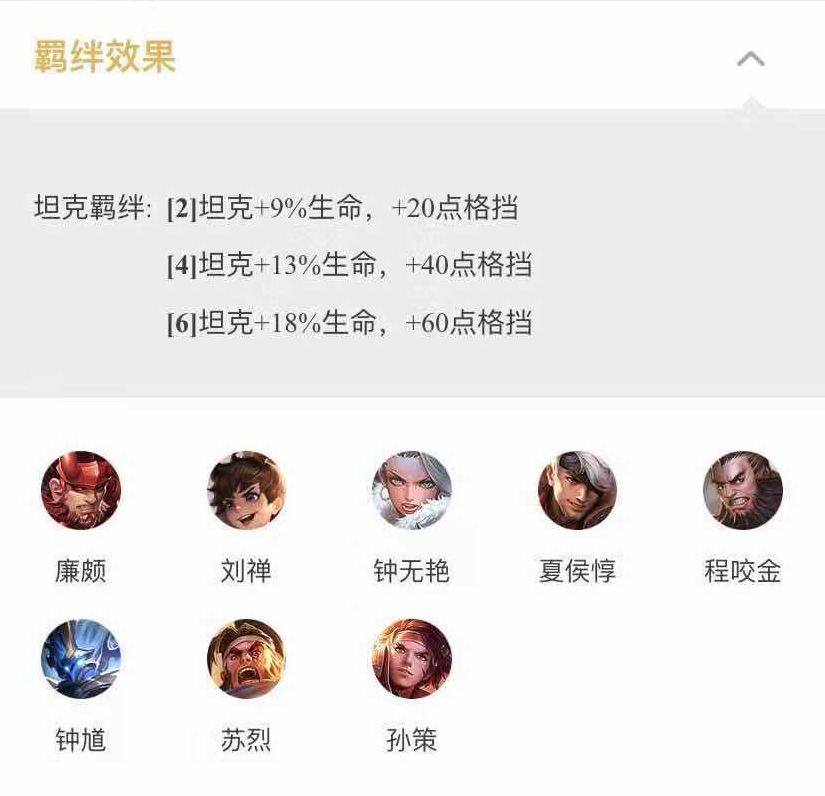825x796 pixels.
Task: View hero 钟无艳
Action: click(x=411, y=490)
